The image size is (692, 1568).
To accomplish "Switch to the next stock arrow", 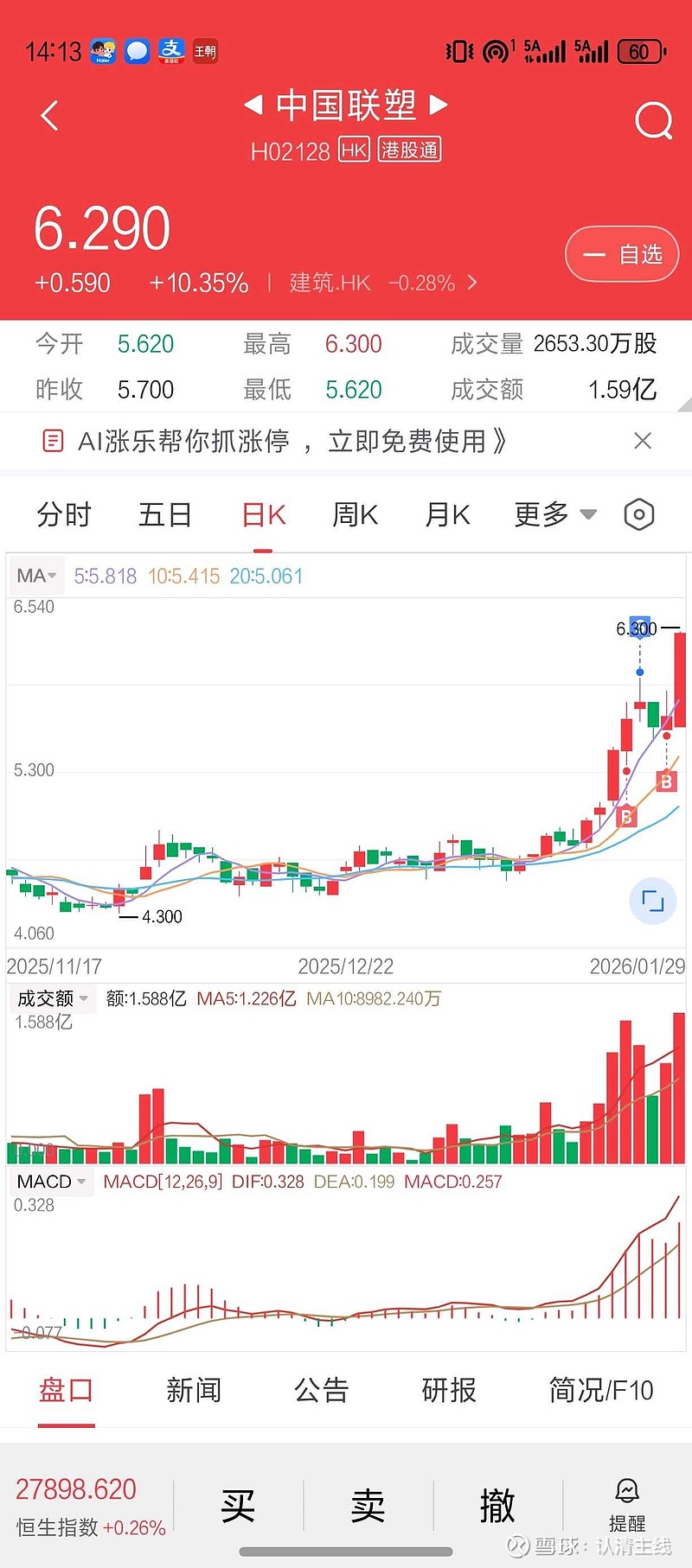I will coord(439,105).
